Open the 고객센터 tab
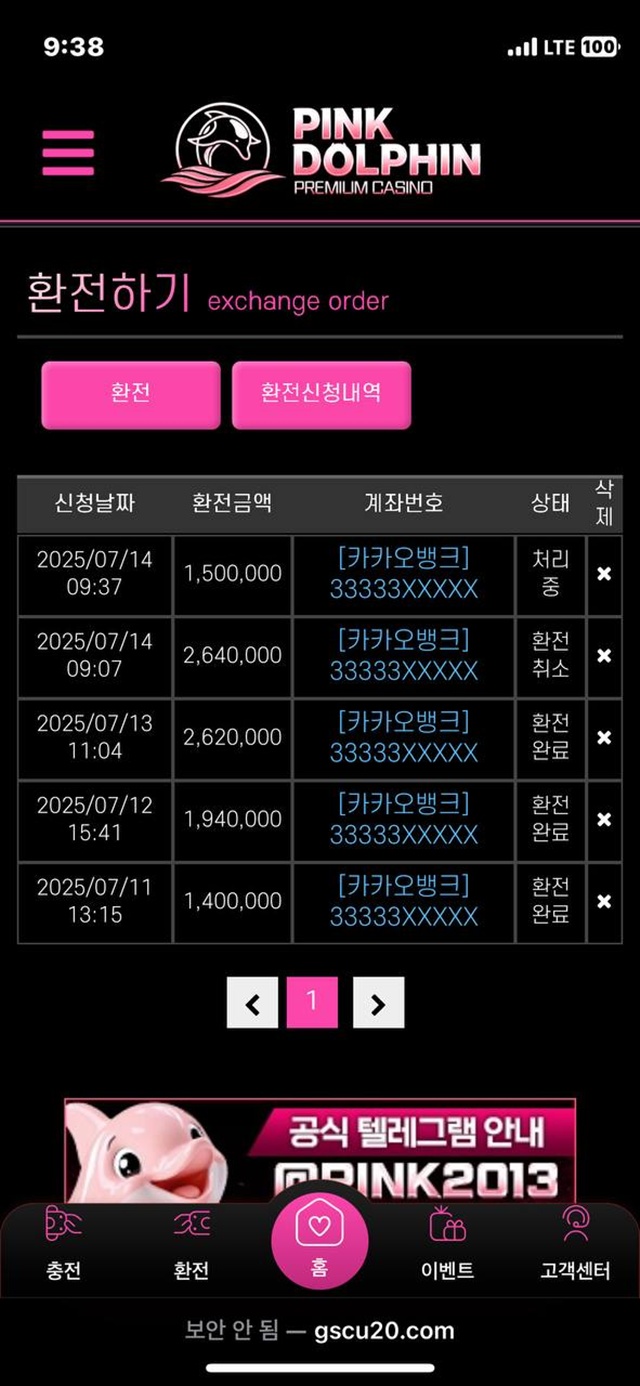The width and height of the screenshot is (640, 1386). pyautogui.click(x=575, y=1245)
